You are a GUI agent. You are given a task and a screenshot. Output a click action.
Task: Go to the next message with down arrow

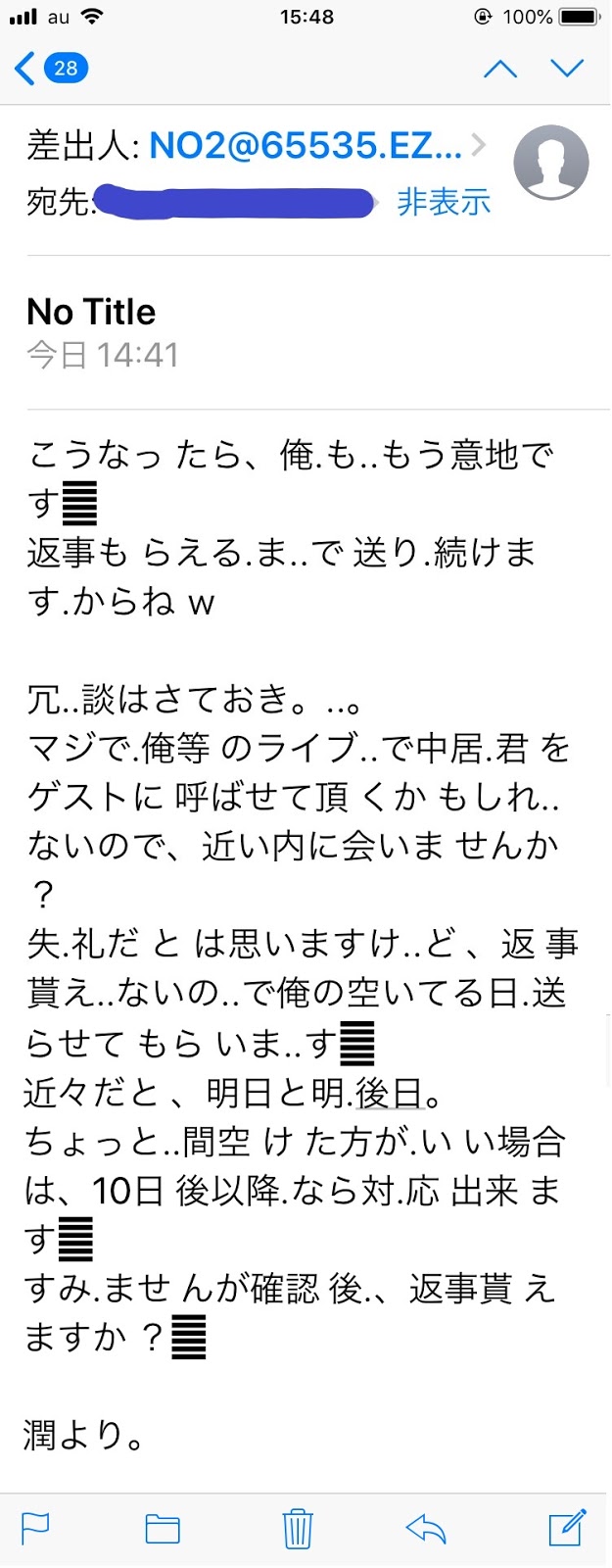(x=567, y=69)
